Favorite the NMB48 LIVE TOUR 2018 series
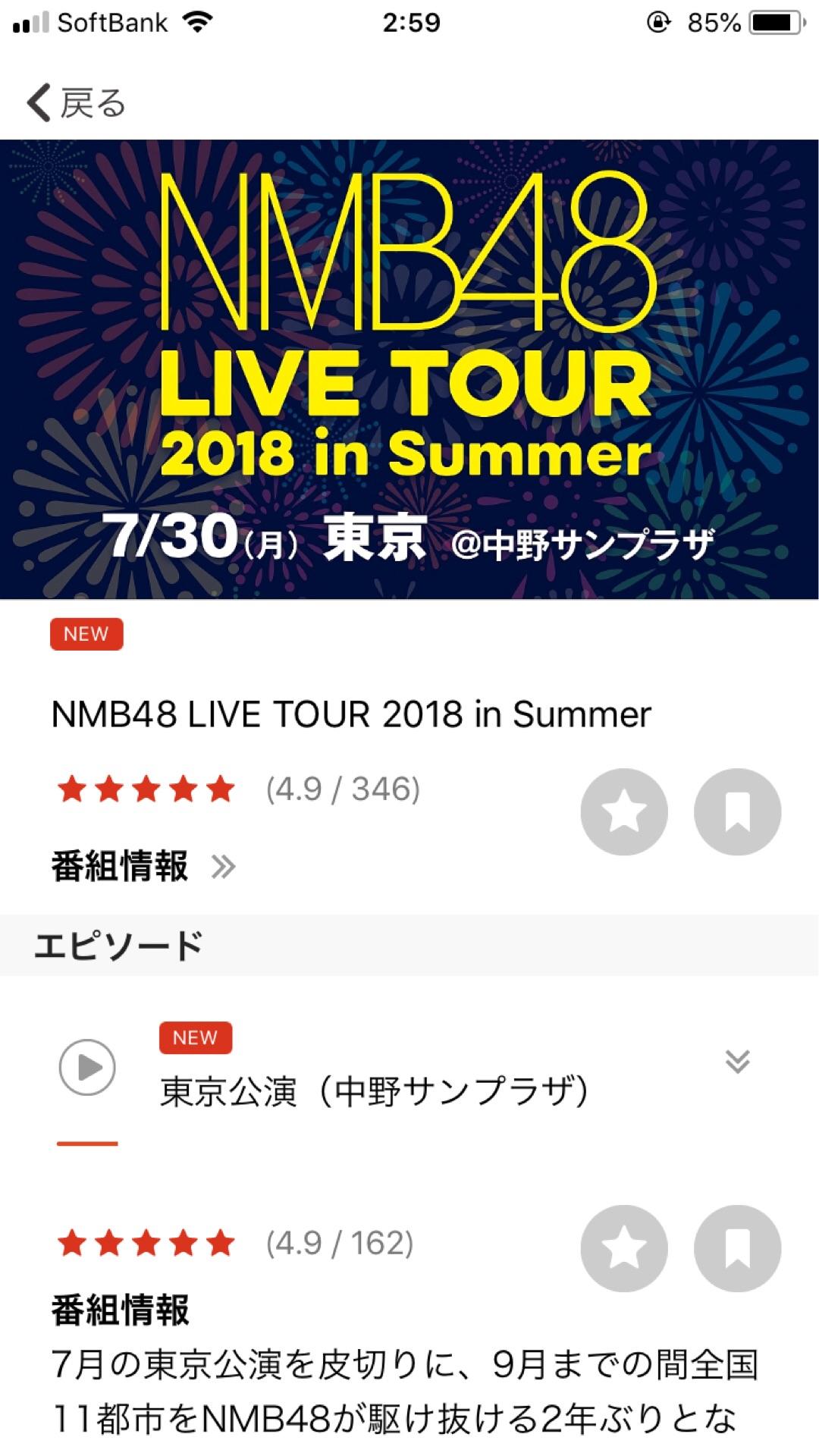819x1456 pixels. click(x=623, y=811)
